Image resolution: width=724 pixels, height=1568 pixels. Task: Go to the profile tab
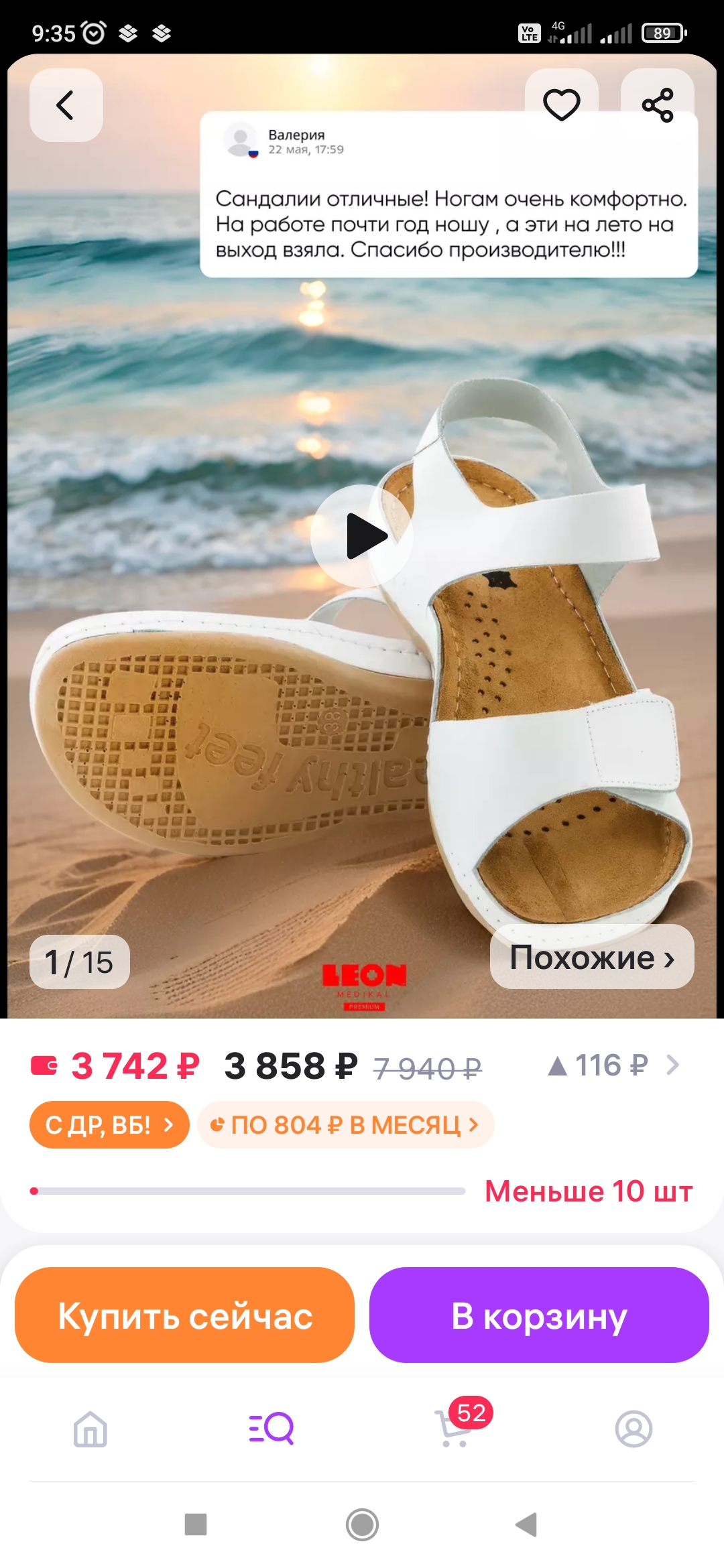point(633,1429)
